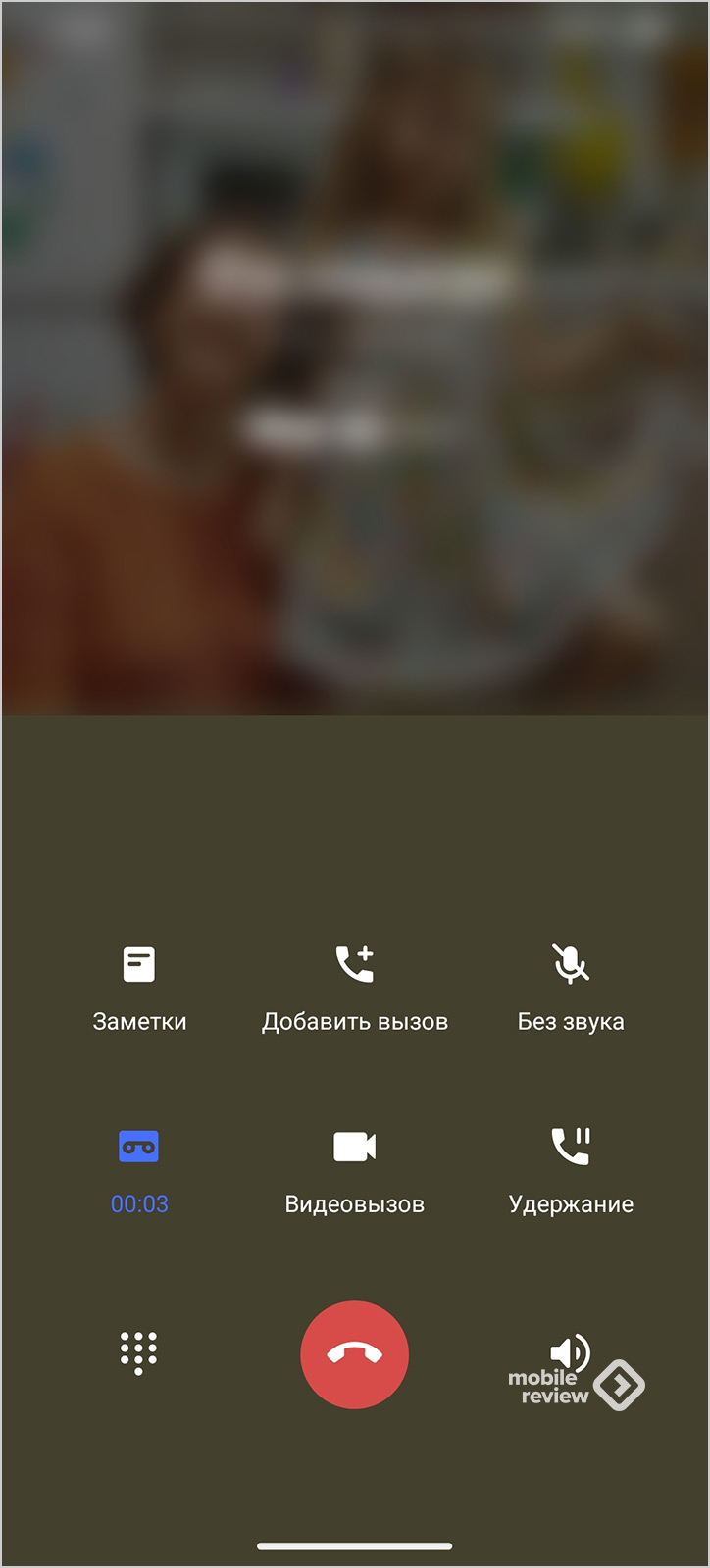End the call with red button
The width and height of the screenshot is (710, 1568).
tap(354, 1354)
